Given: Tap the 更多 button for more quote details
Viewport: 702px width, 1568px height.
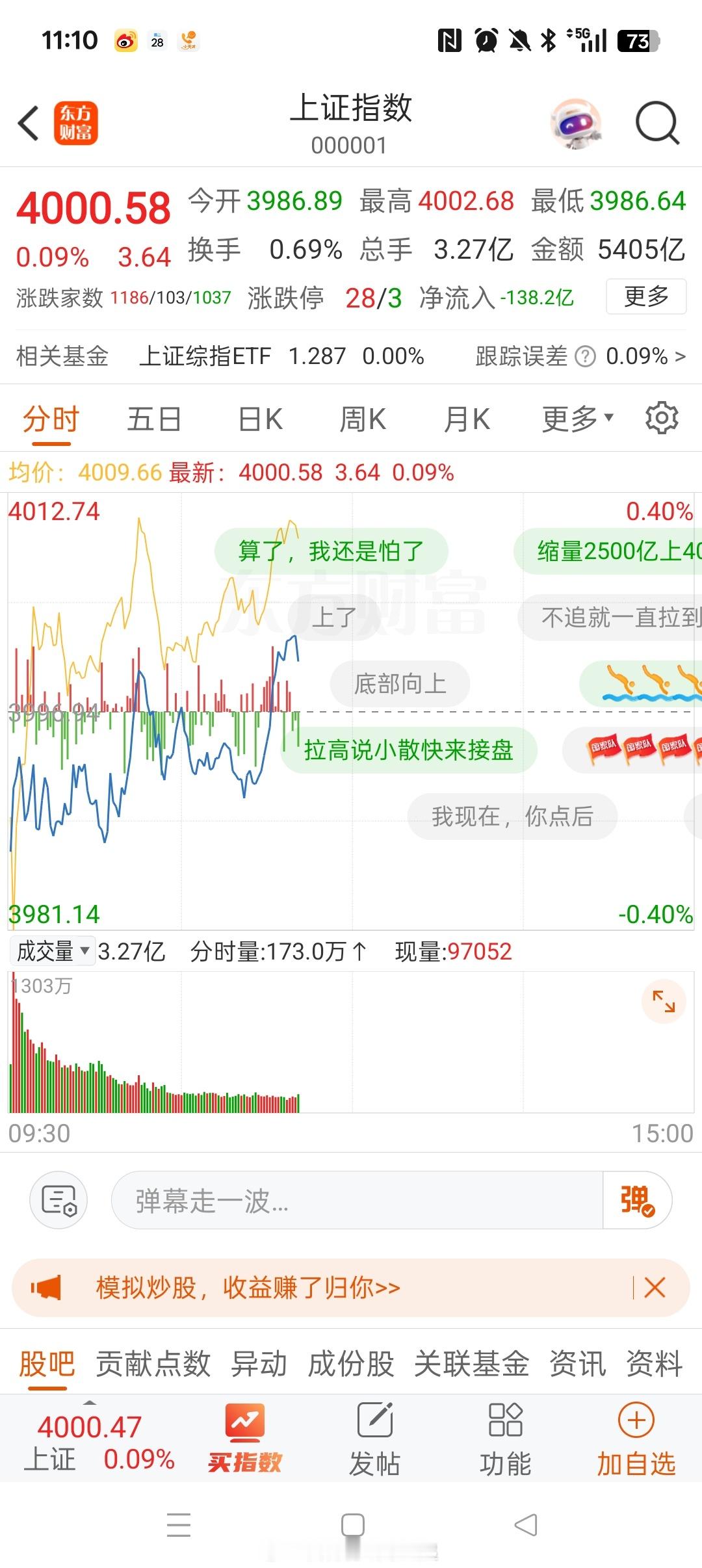Looking at the screenshot, I should click(x=645, y=296).
